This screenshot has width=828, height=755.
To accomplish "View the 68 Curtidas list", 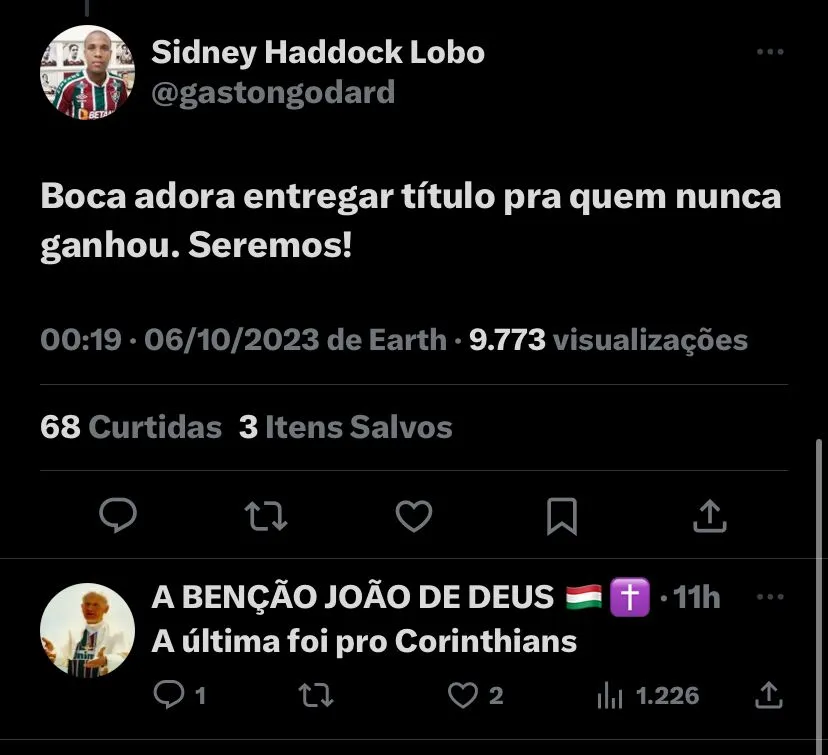I will coord(131,428).
